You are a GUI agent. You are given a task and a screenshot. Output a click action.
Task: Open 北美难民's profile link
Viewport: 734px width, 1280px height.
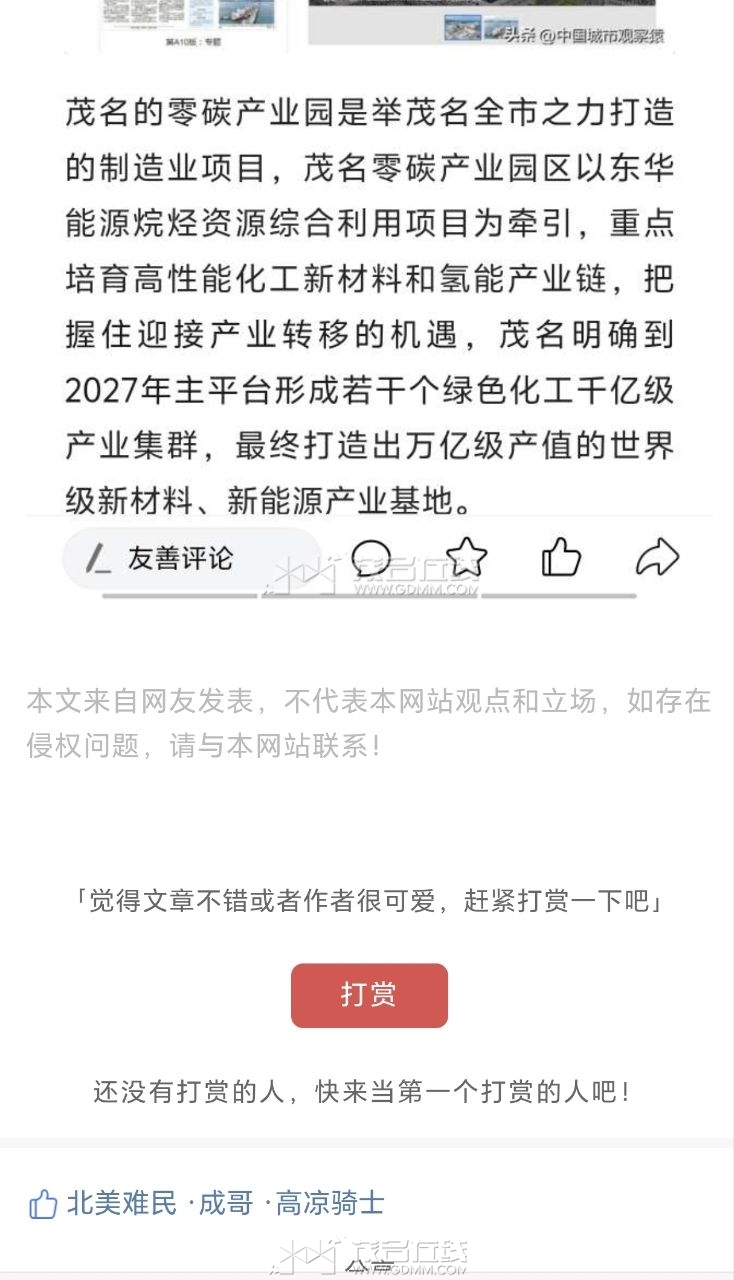coord(122,1202)
